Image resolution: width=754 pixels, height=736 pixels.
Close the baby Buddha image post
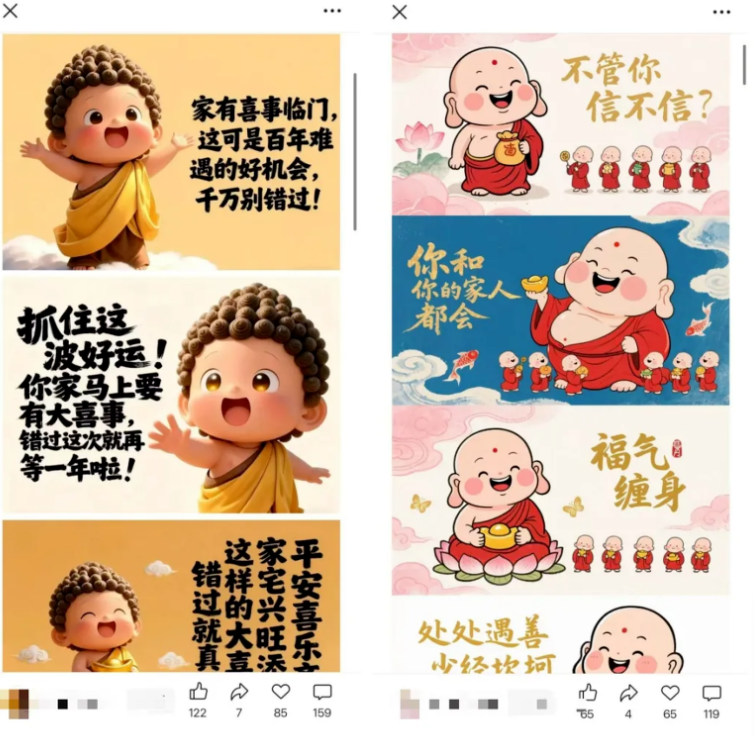pyautogui.click(x=11, y=11)
